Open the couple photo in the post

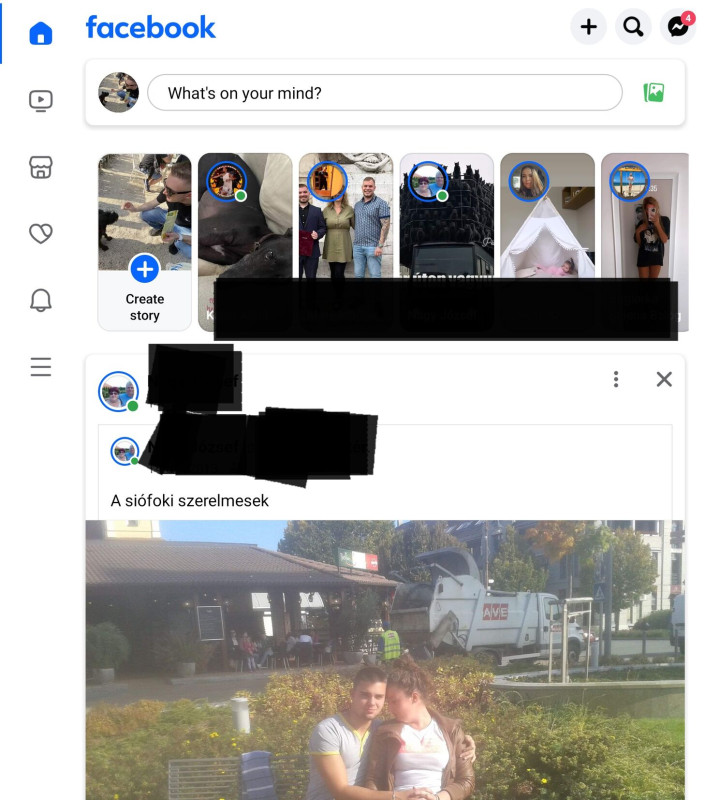(x=385, y=660)
